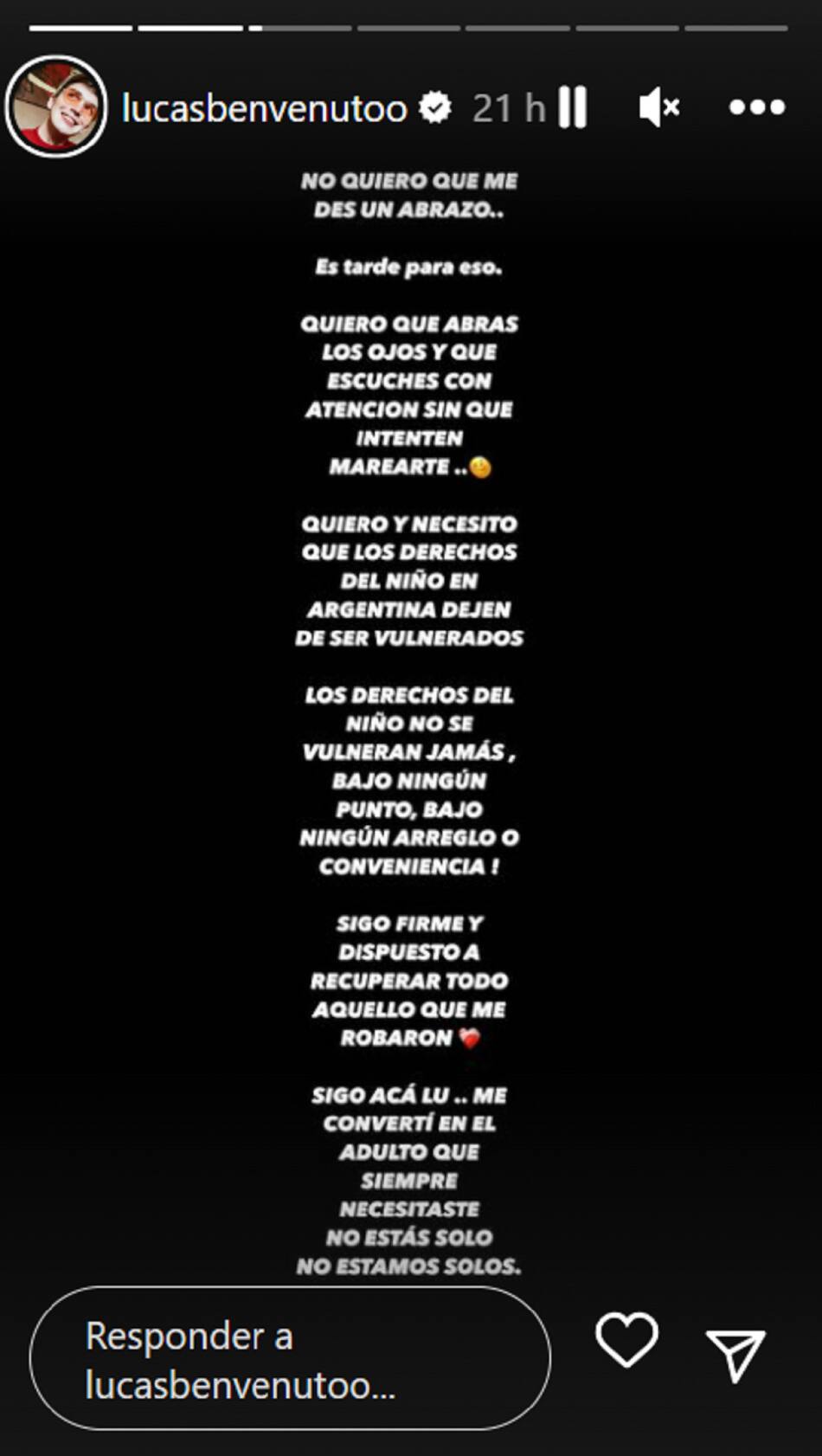
Task: Open the lucasbenvenutoo username link
Action: (264, 108)
